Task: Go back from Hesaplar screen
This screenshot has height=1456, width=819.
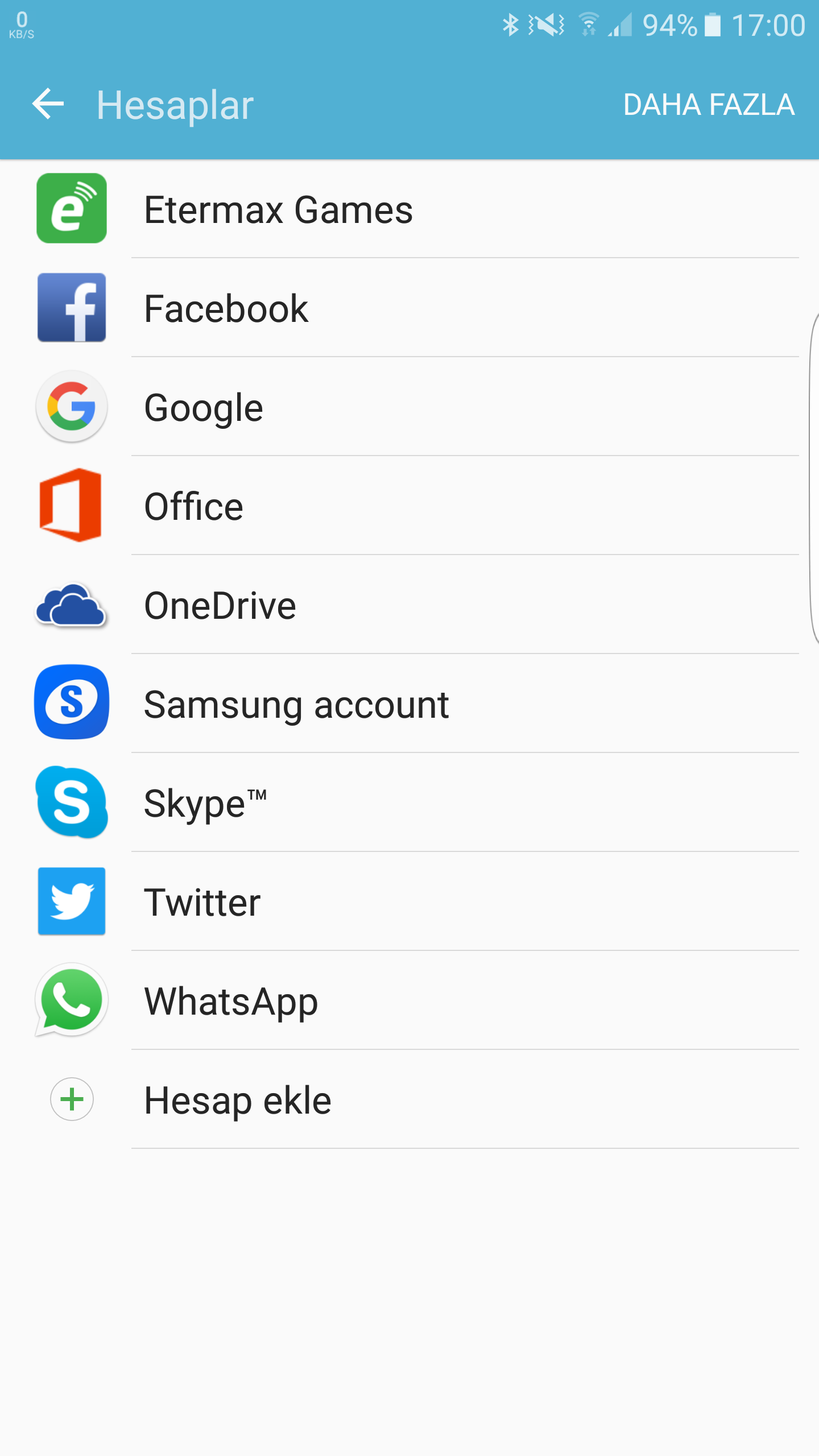Action: coord(48,105)
